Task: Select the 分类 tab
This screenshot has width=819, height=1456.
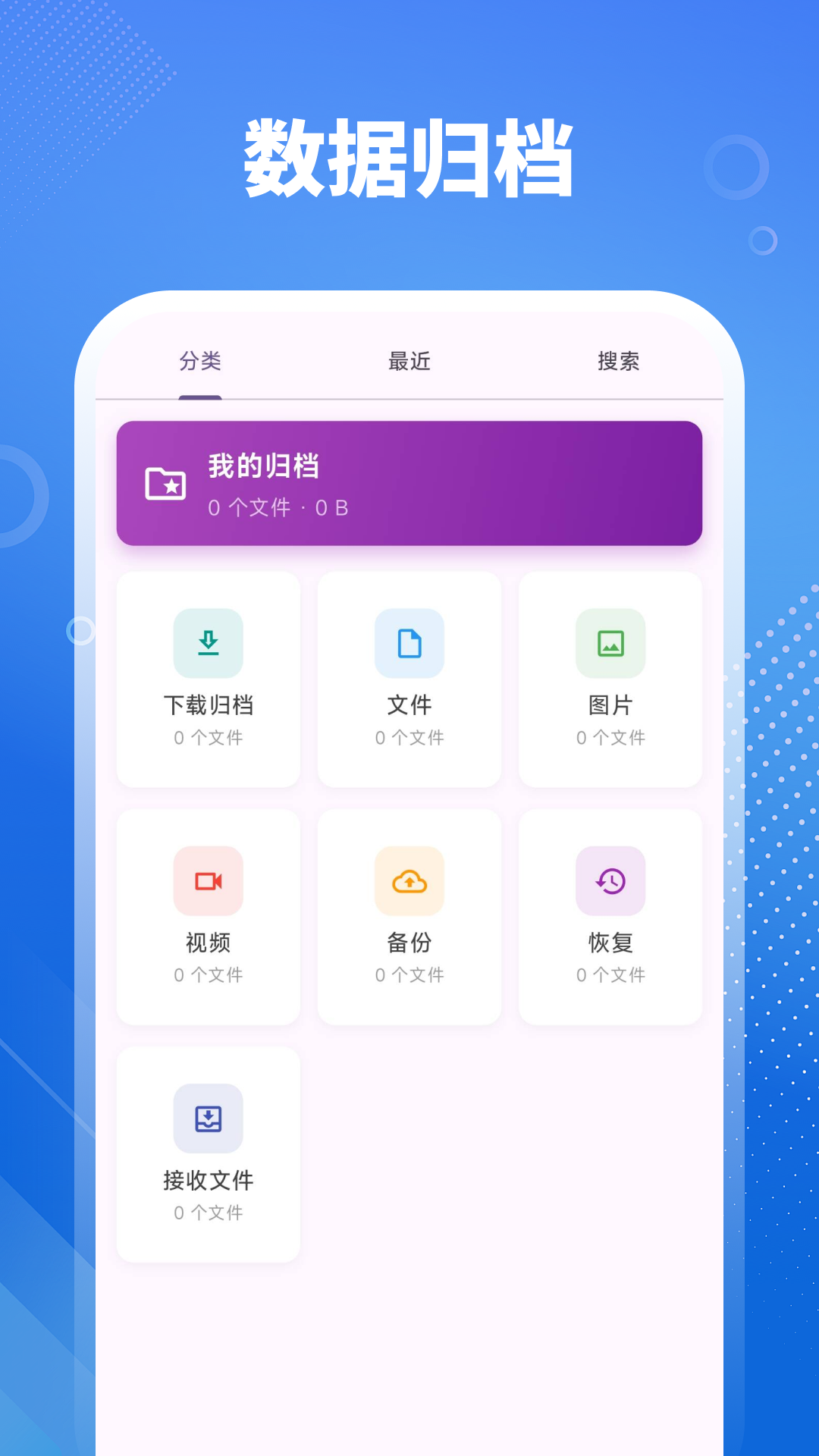Action: click(200, 362)
